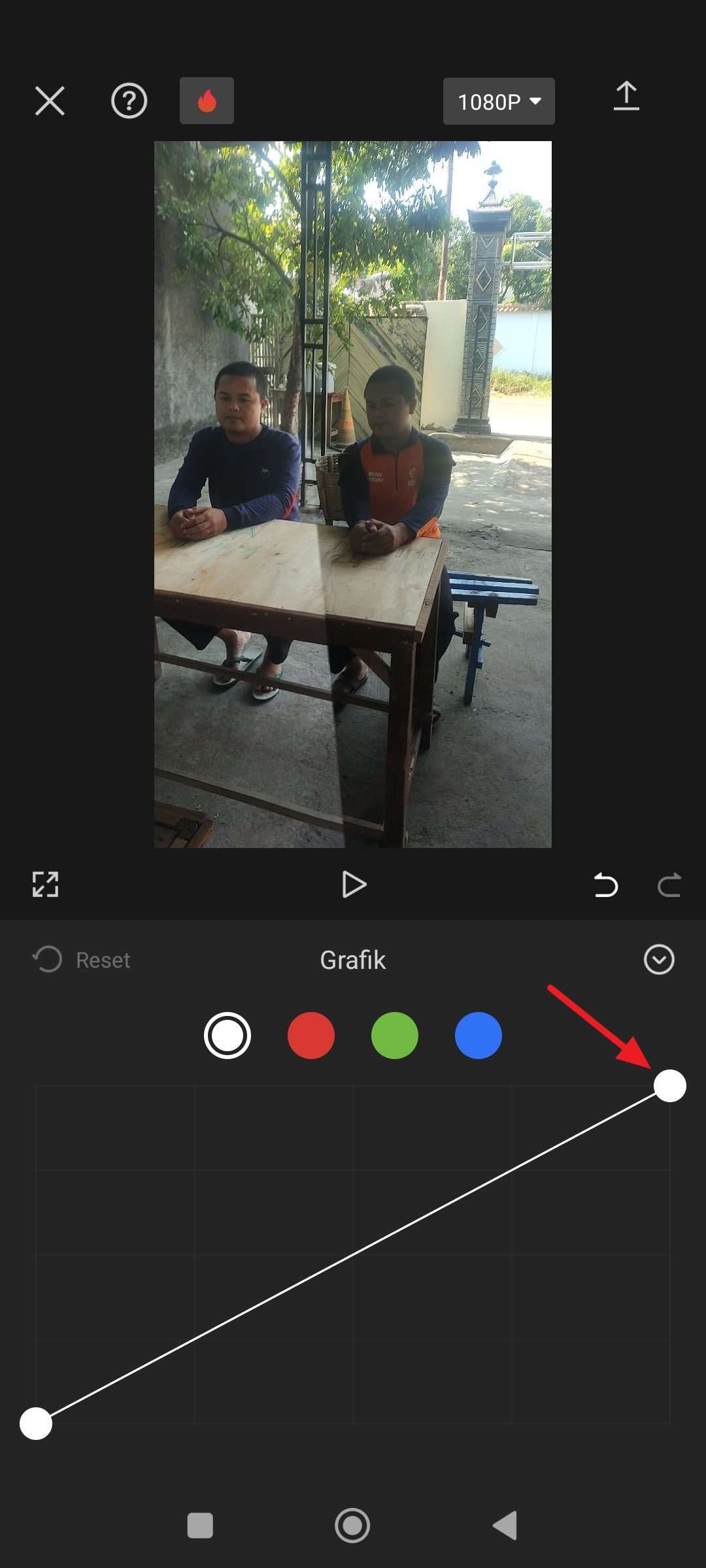Export the video with the upload icon
Image resolution: width=706 pixels, height=1568 pixels.
(626, 96)
